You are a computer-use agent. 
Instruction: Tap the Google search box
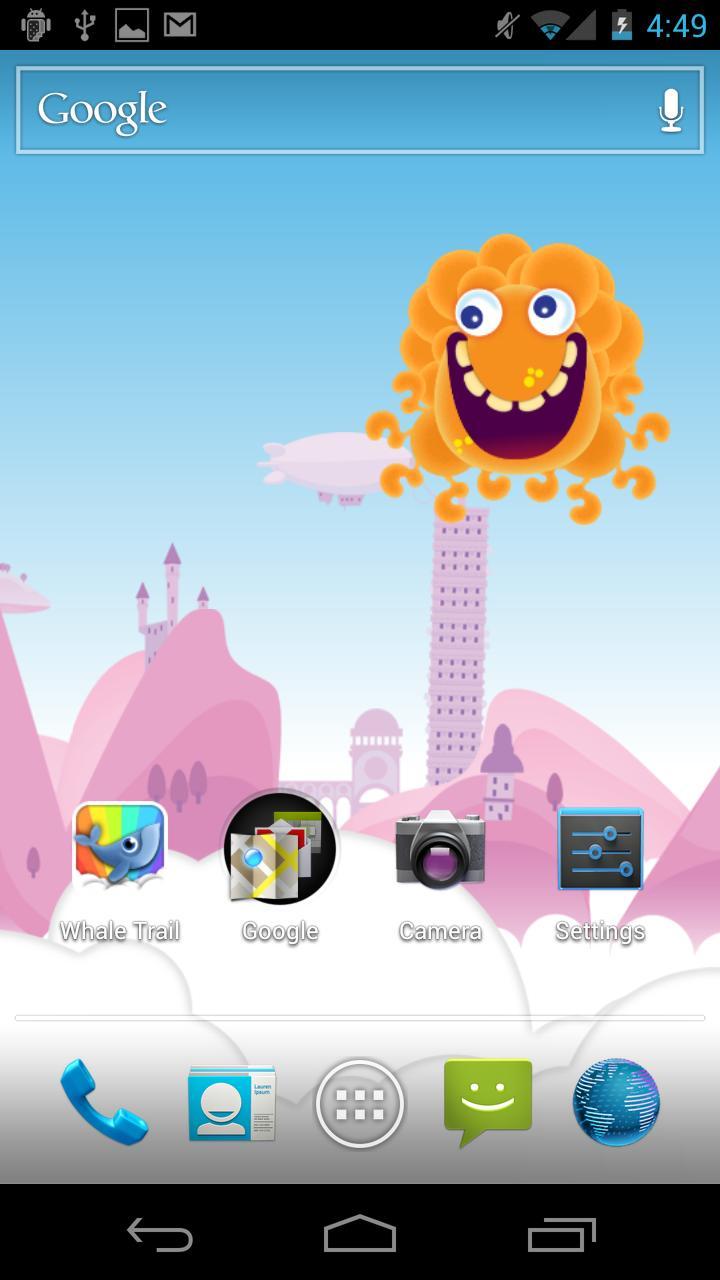point(330,110)
